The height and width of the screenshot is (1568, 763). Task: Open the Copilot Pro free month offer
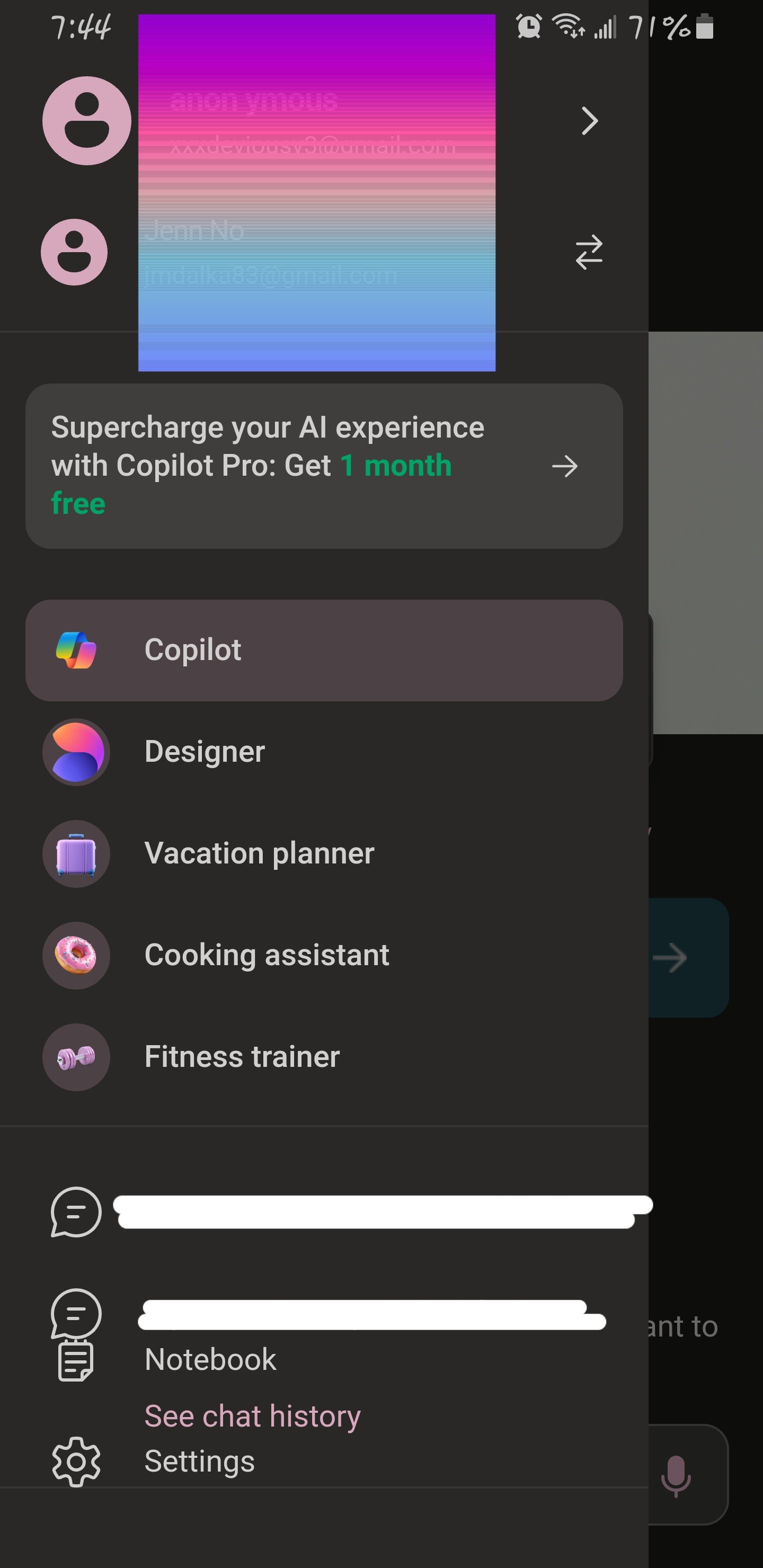324,466
